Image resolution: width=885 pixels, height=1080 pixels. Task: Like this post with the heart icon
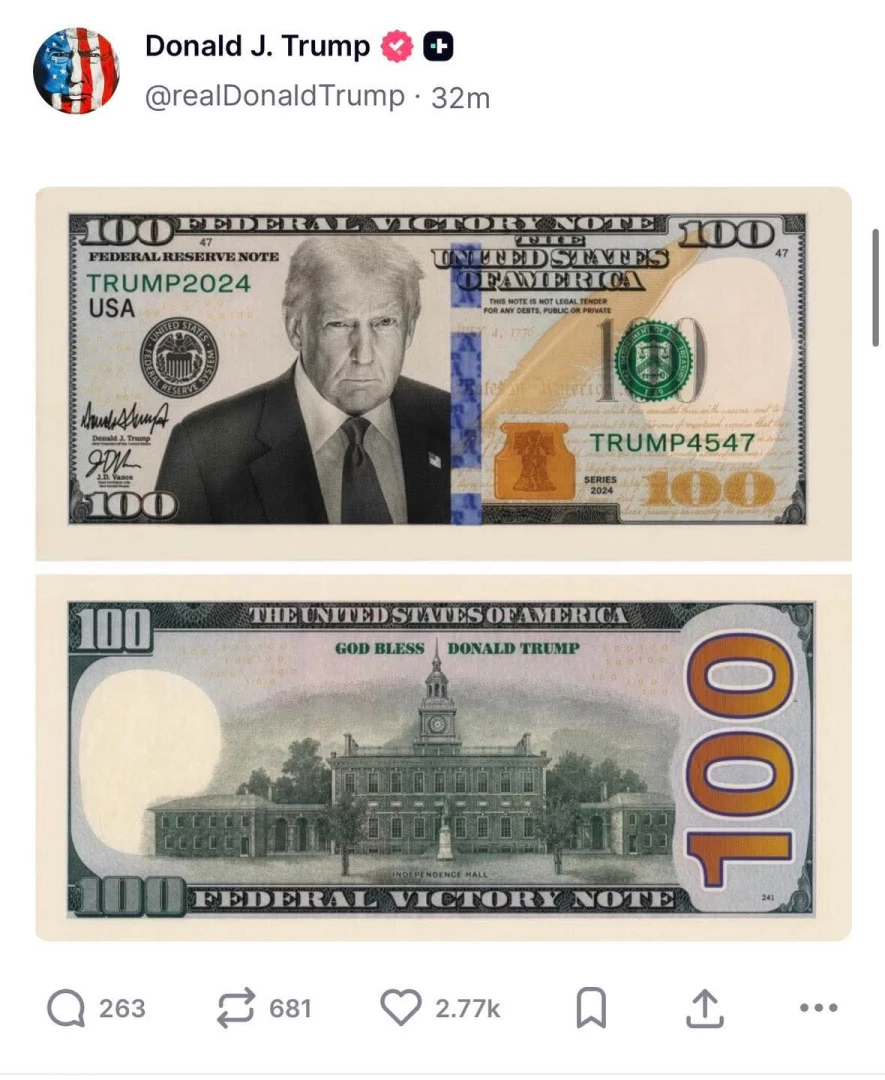tap(402, 1008)
